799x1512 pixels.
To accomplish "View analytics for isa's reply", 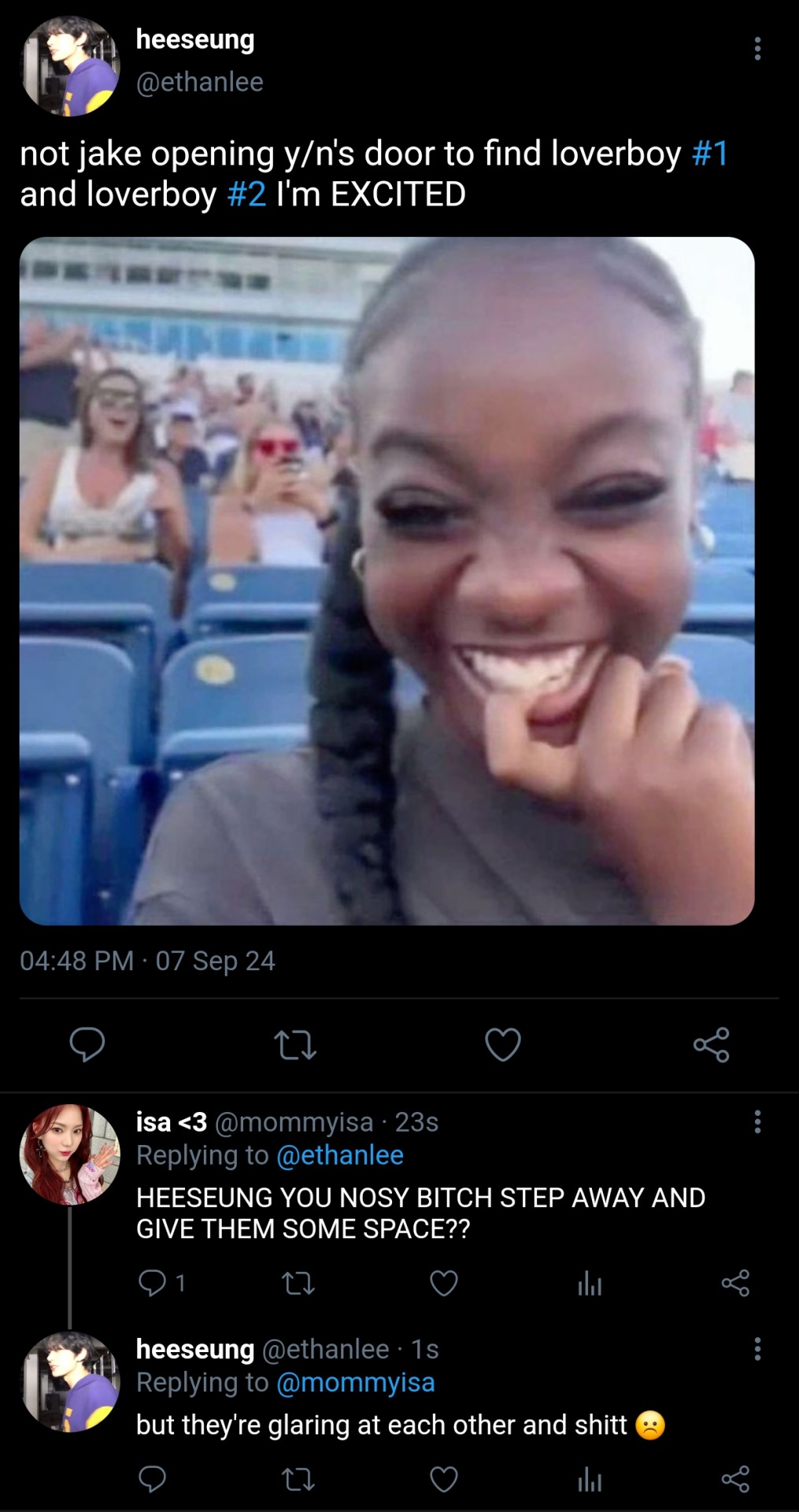I will (590, 1284).
